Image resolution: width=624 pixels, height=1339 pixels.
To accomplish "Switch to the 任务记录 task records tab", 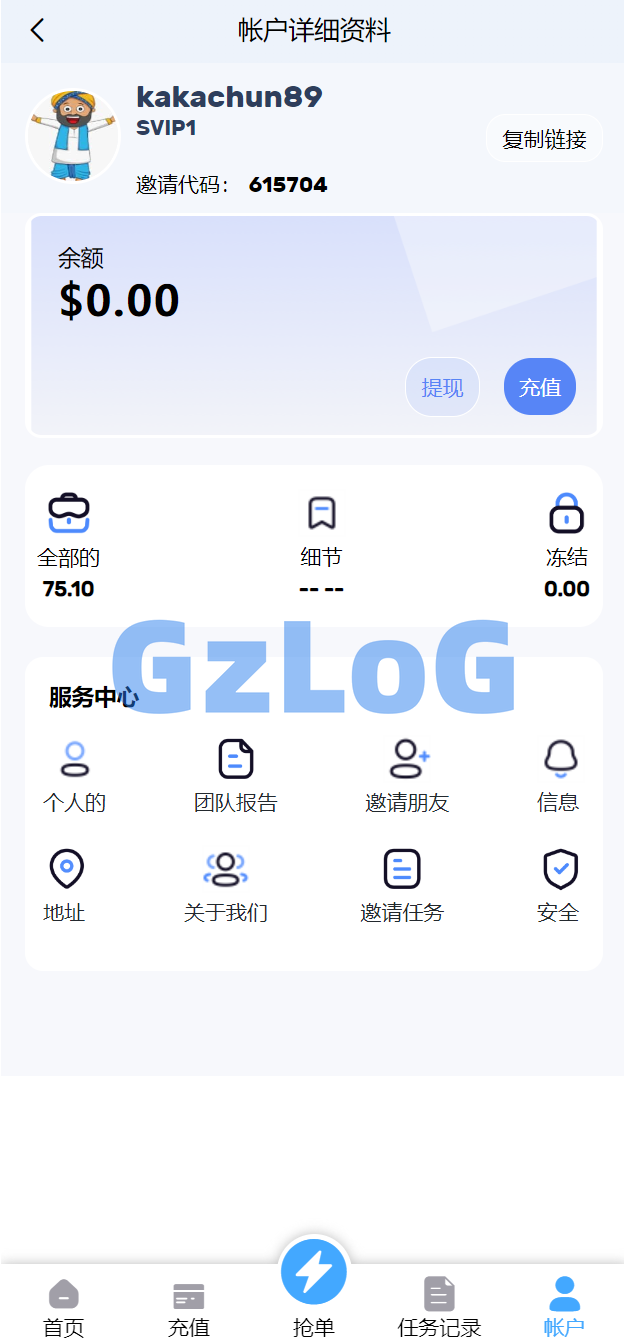I will [x=439, y=1307].
